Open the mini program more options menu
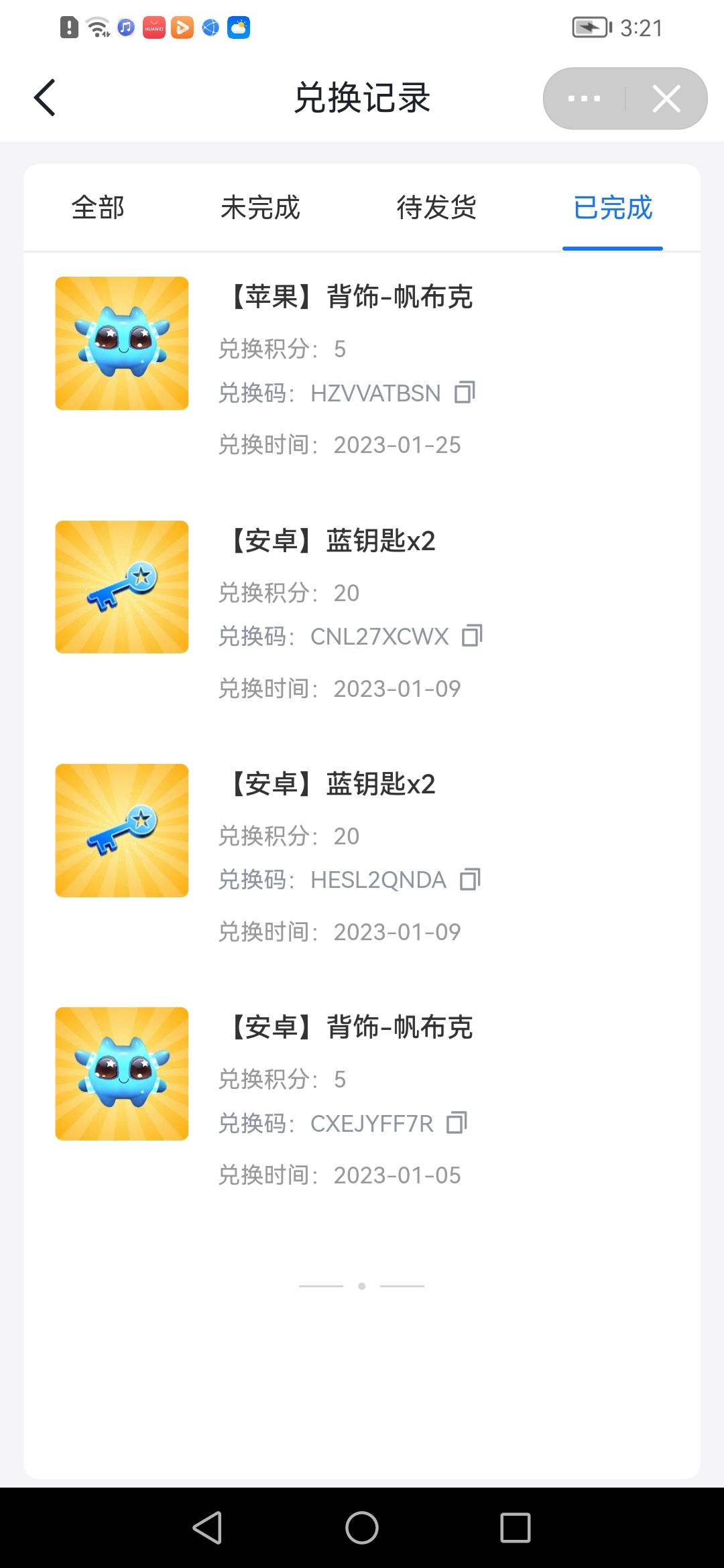724x1568 pixels. pos(584,99)
